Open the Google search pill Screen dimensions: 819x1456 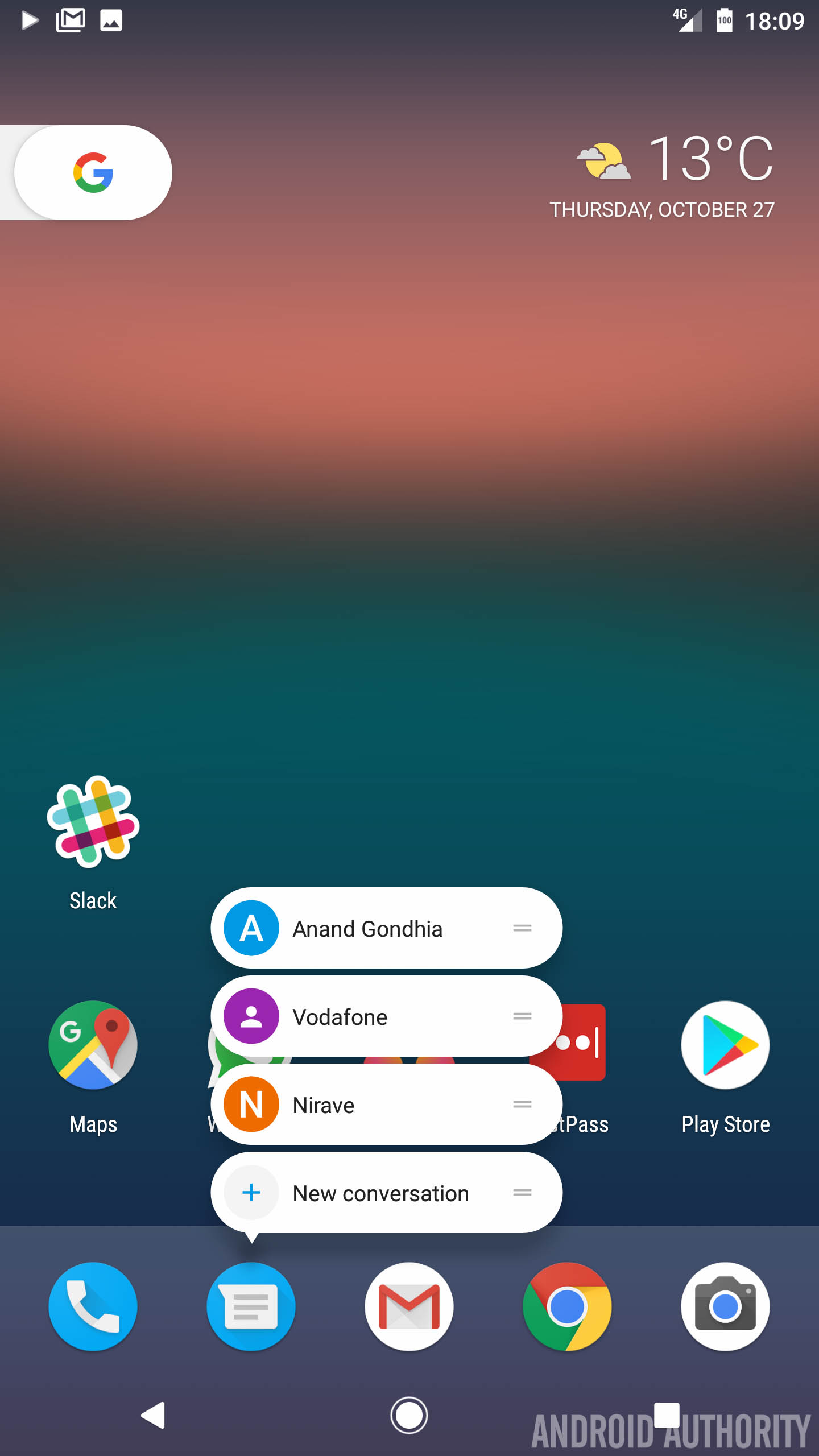coord(93,172)
